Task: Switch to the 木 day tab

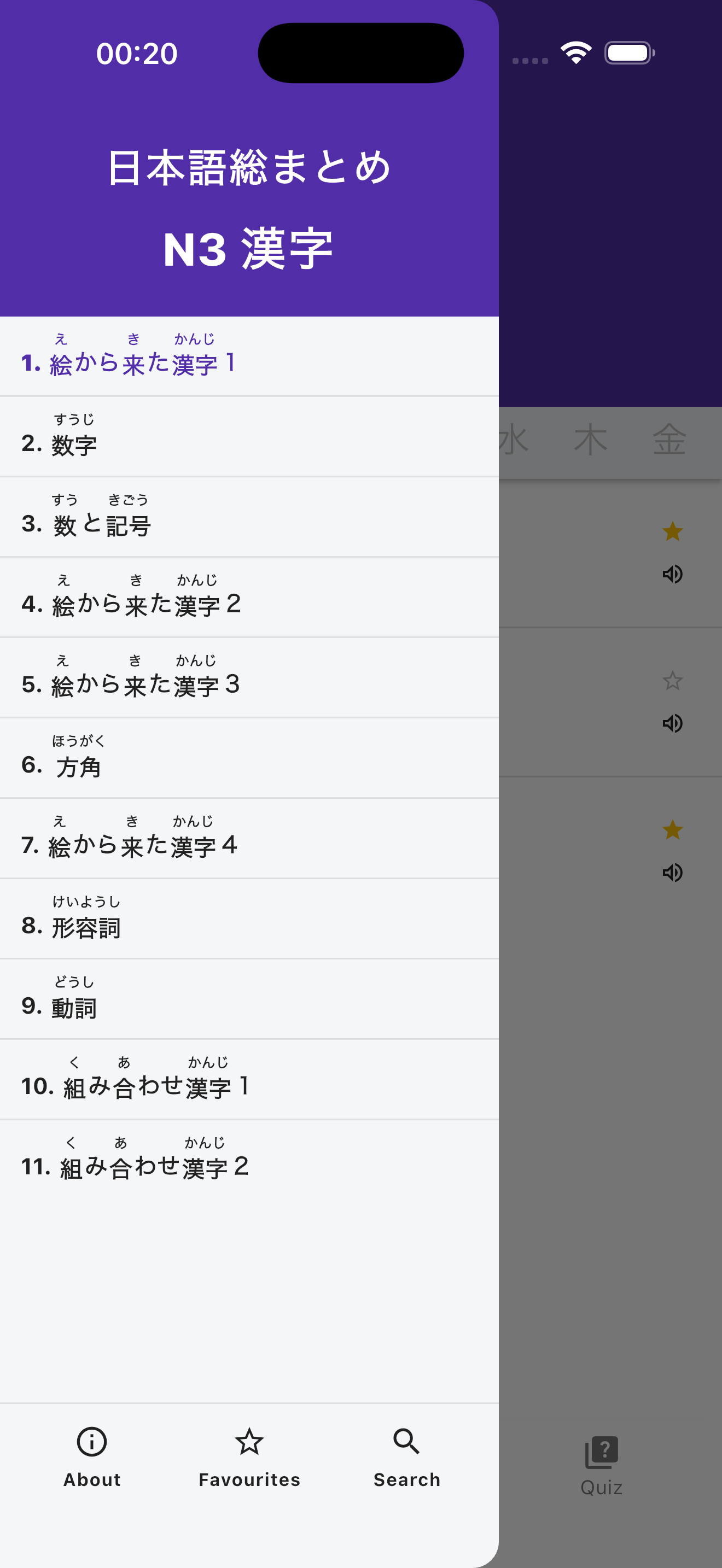Action: [x=591, y=440]
